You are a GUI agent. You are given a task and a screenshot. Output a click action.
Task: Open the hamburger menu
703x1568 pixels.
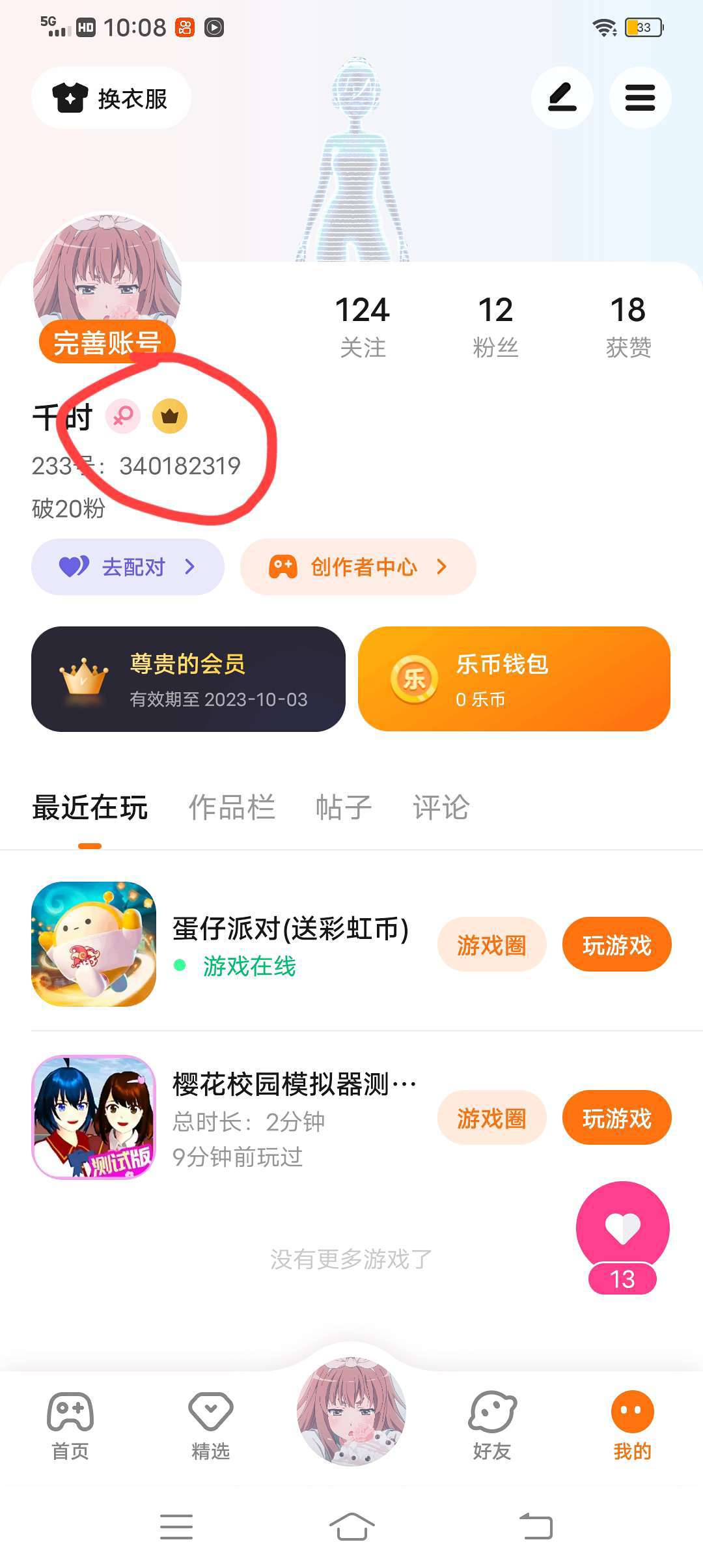[640, 98]
